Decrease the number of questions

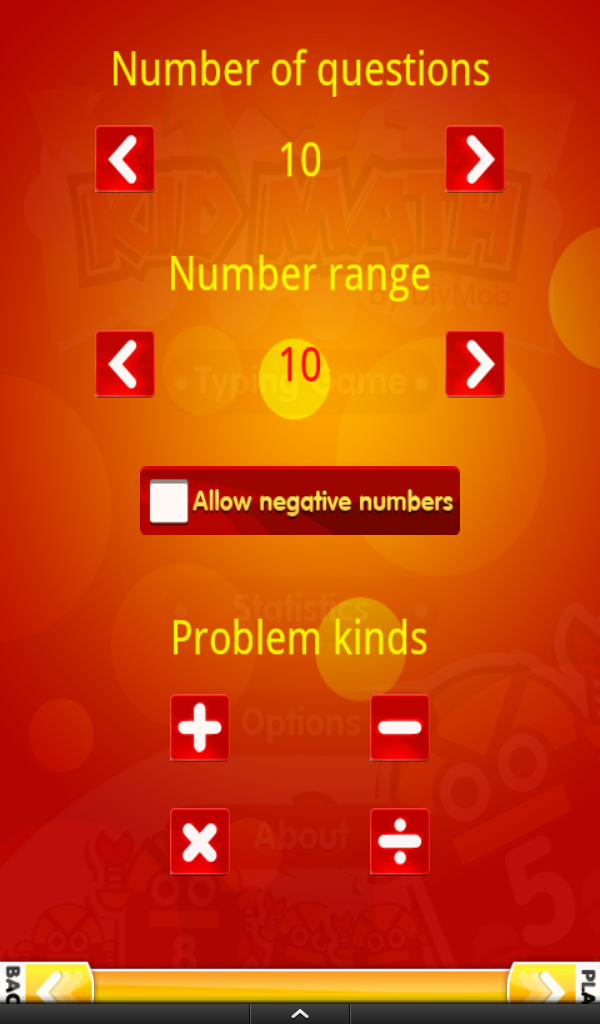click(125, 159)
